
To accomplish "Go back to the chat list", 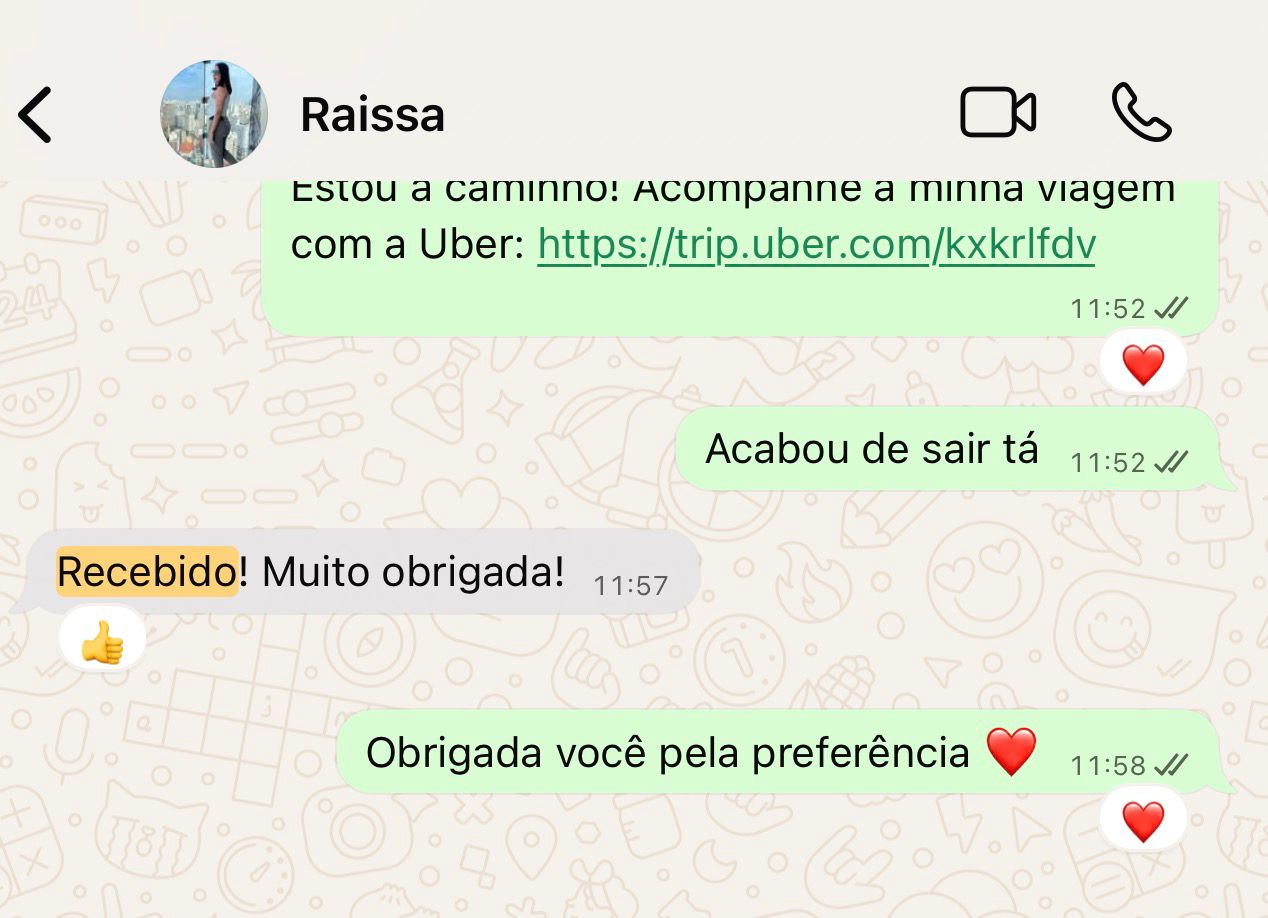I will point(35,114).
